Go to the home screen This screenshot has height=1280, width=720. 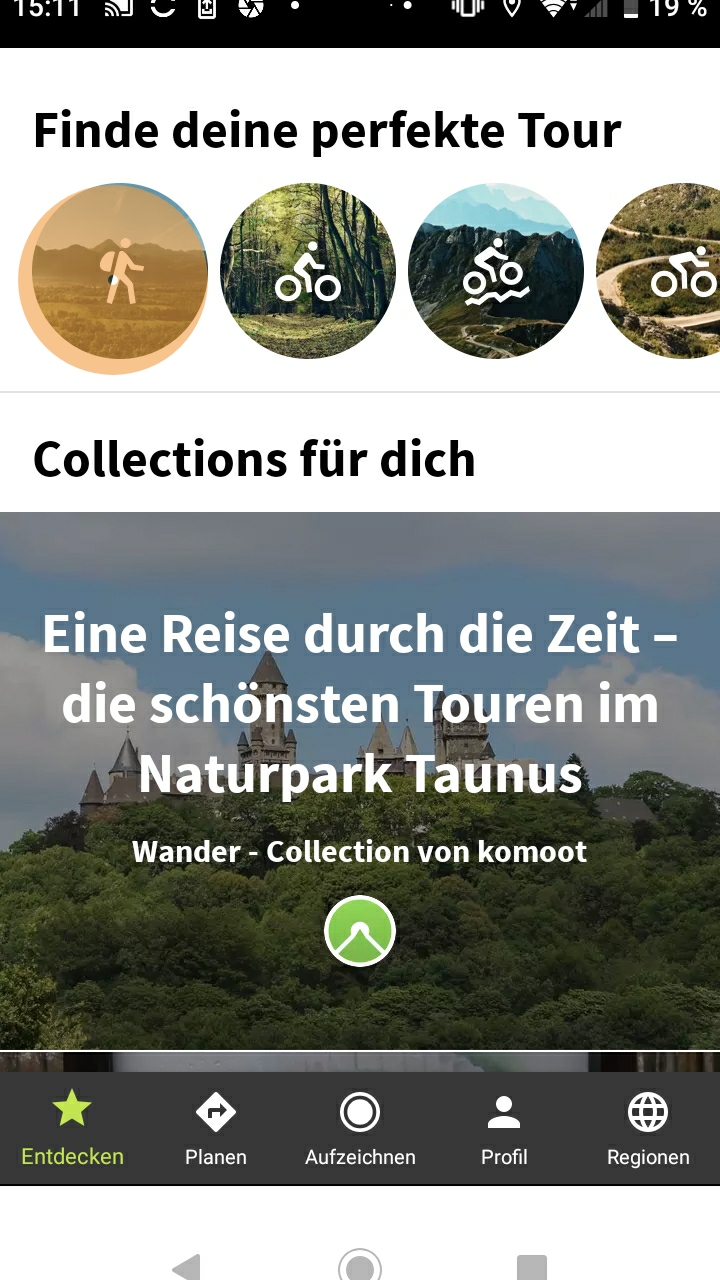coord(360,1266)
